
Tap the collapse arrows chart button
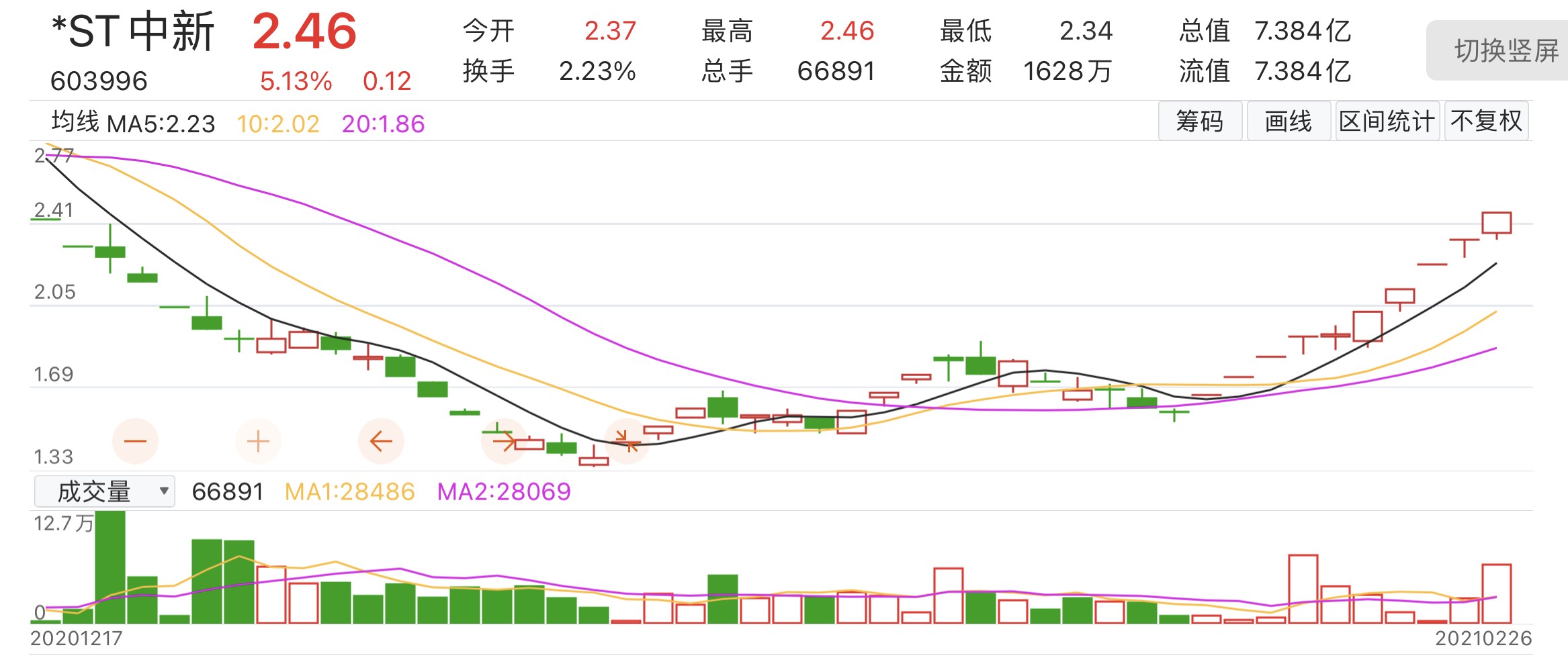click(x=627, y=441)
